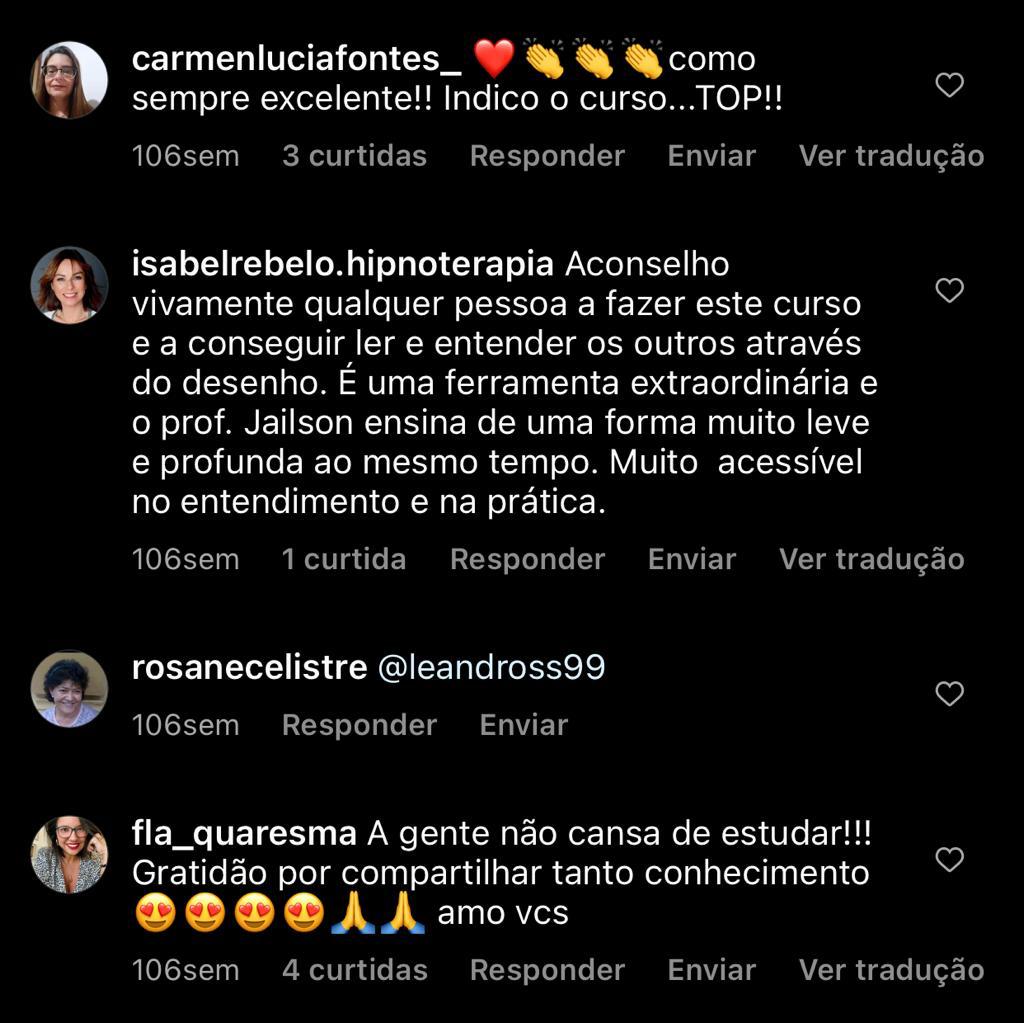Like isabelrebelo.hipnoterapia's comment
Image resolution: width=1024 pixels, height=1023 pixels.
(x=949, y=291)
